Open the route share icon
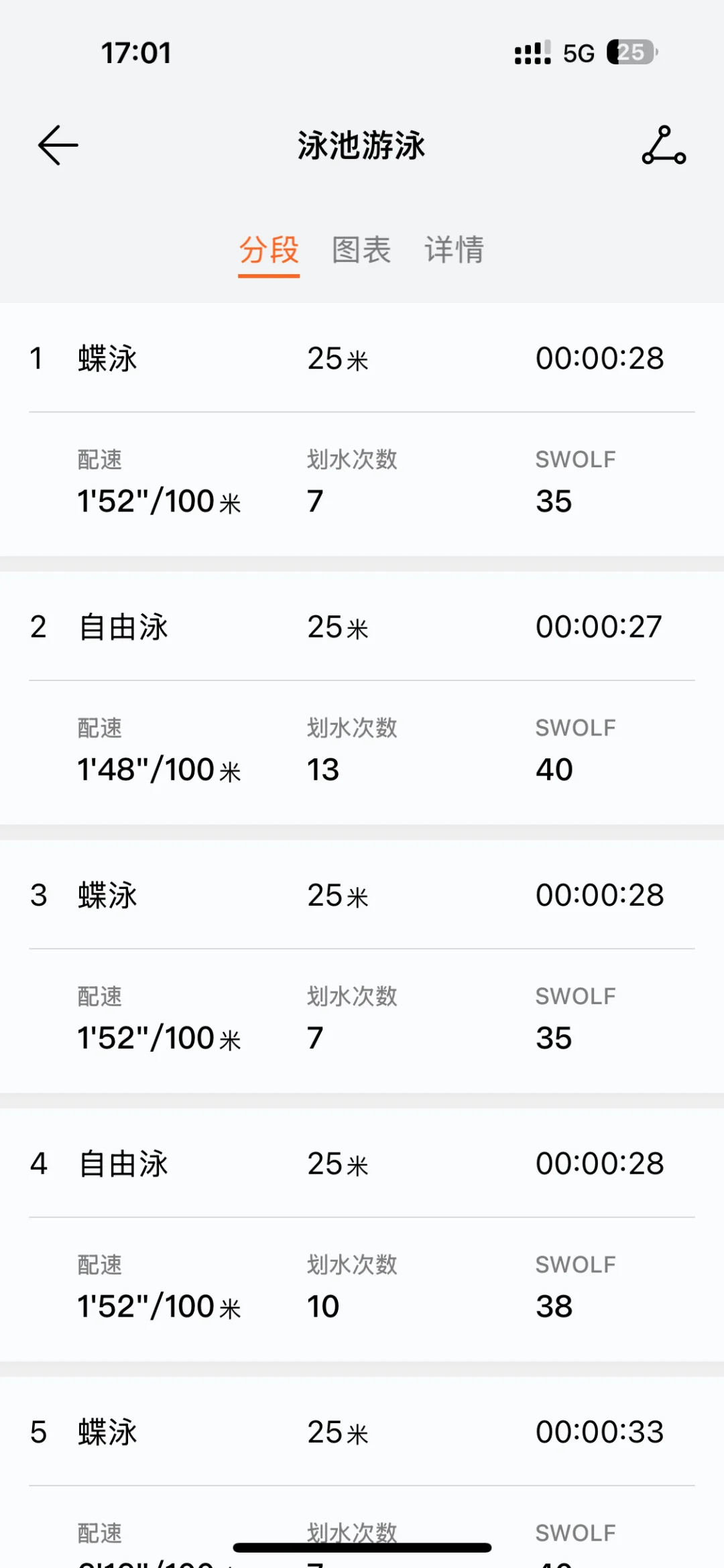This screenshot has height=1568, width=724. [664, 145]
